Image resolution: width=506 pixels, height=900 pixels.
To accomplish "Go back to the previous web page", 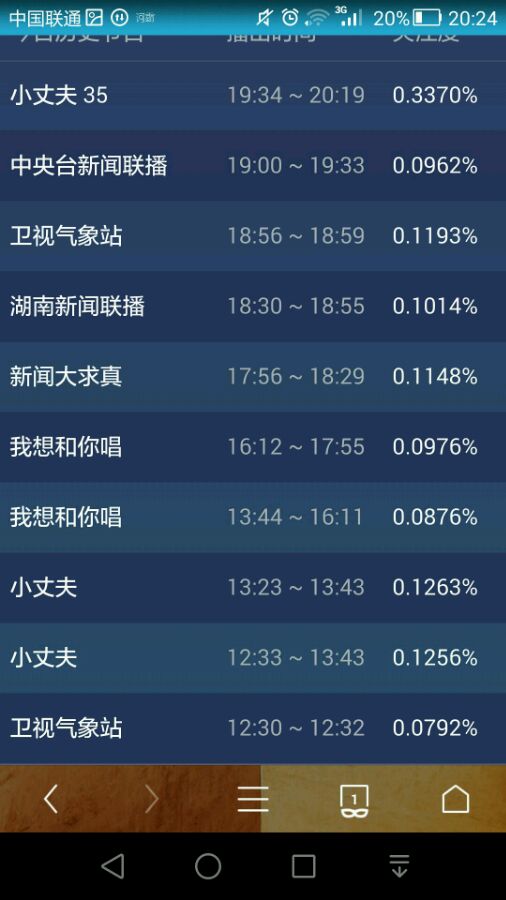I will pyautogui.click(x=50, y=798).
